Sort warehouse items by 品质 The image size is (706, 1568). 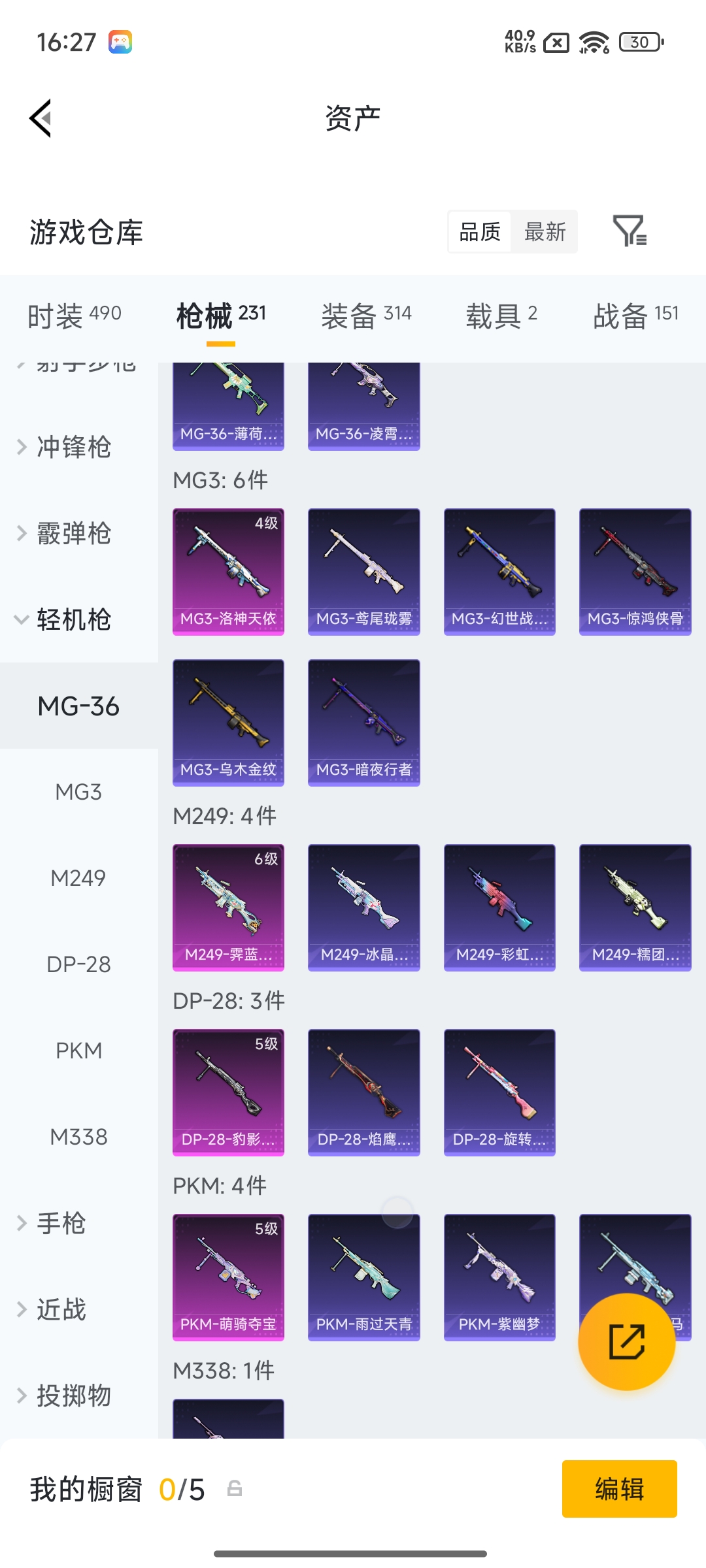point(480,231)
